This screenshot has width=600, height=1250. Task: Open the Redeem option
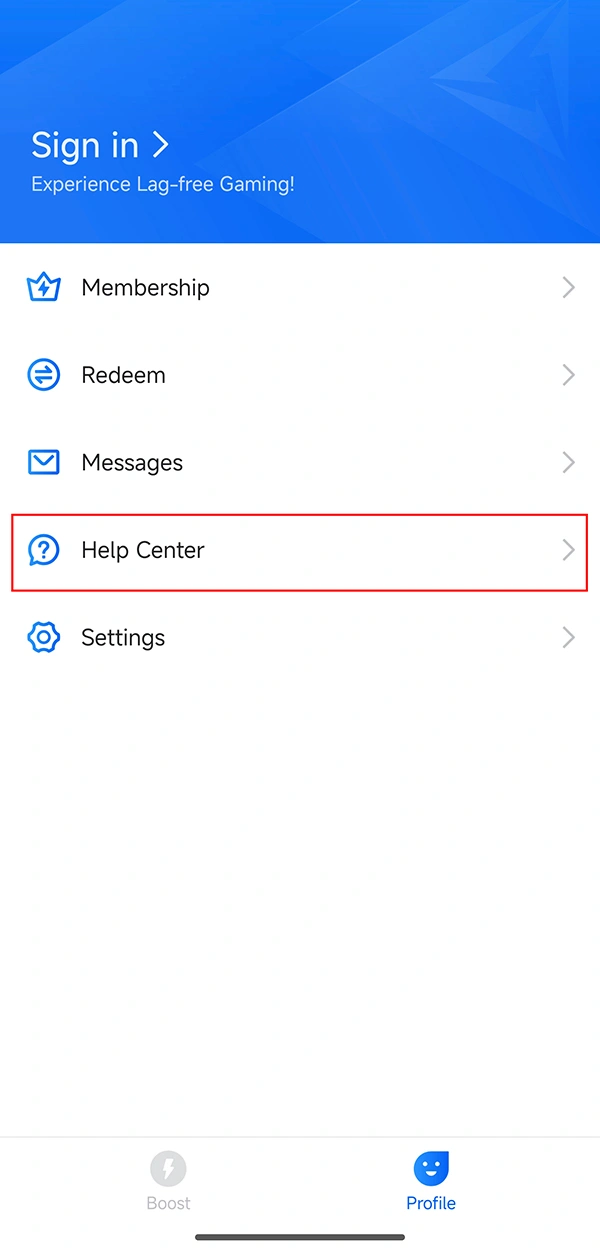[300, 375]
